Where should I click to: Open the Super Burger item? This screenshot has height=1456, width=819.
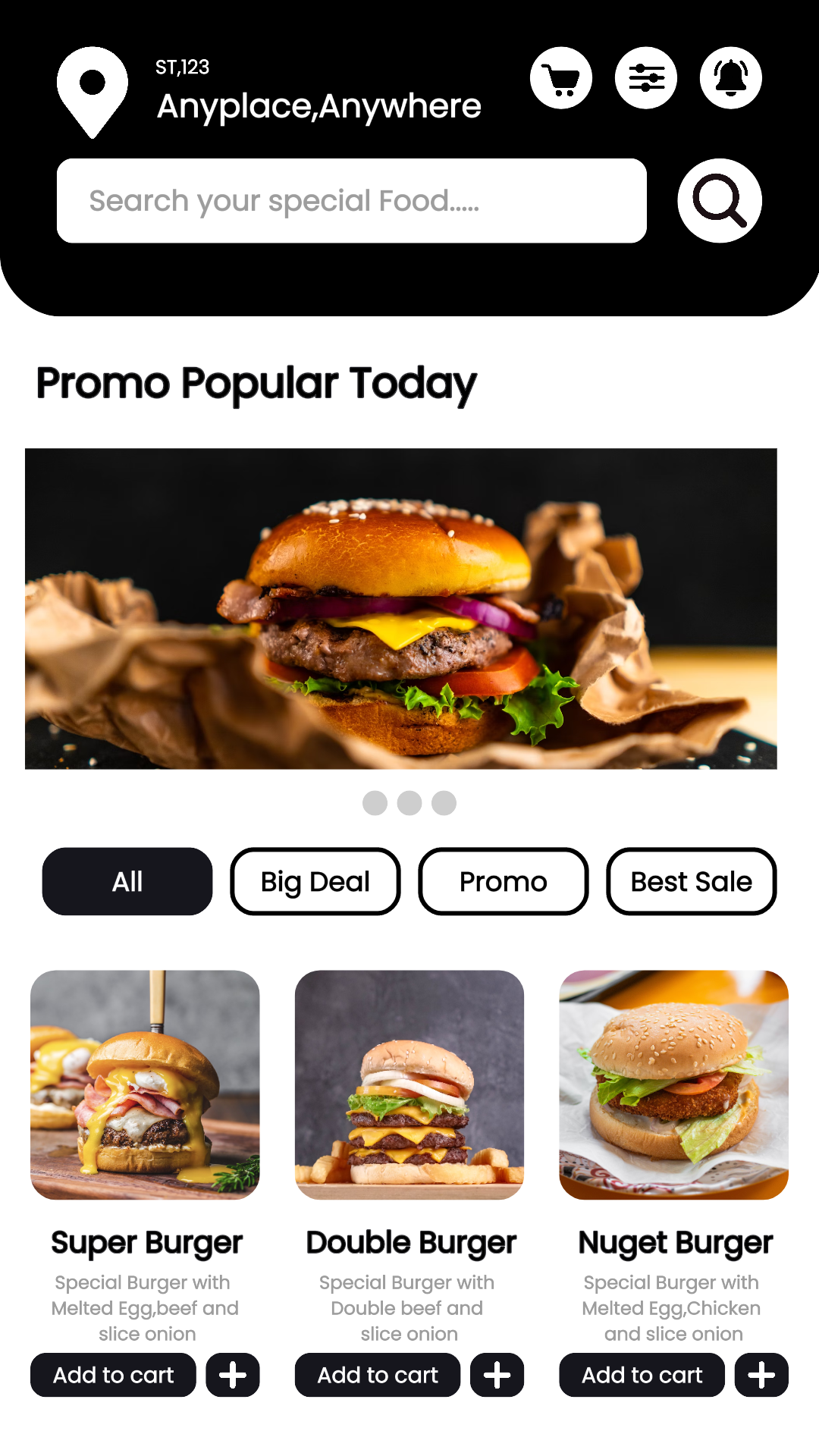pyautogui.click(x=145, y=1085)
